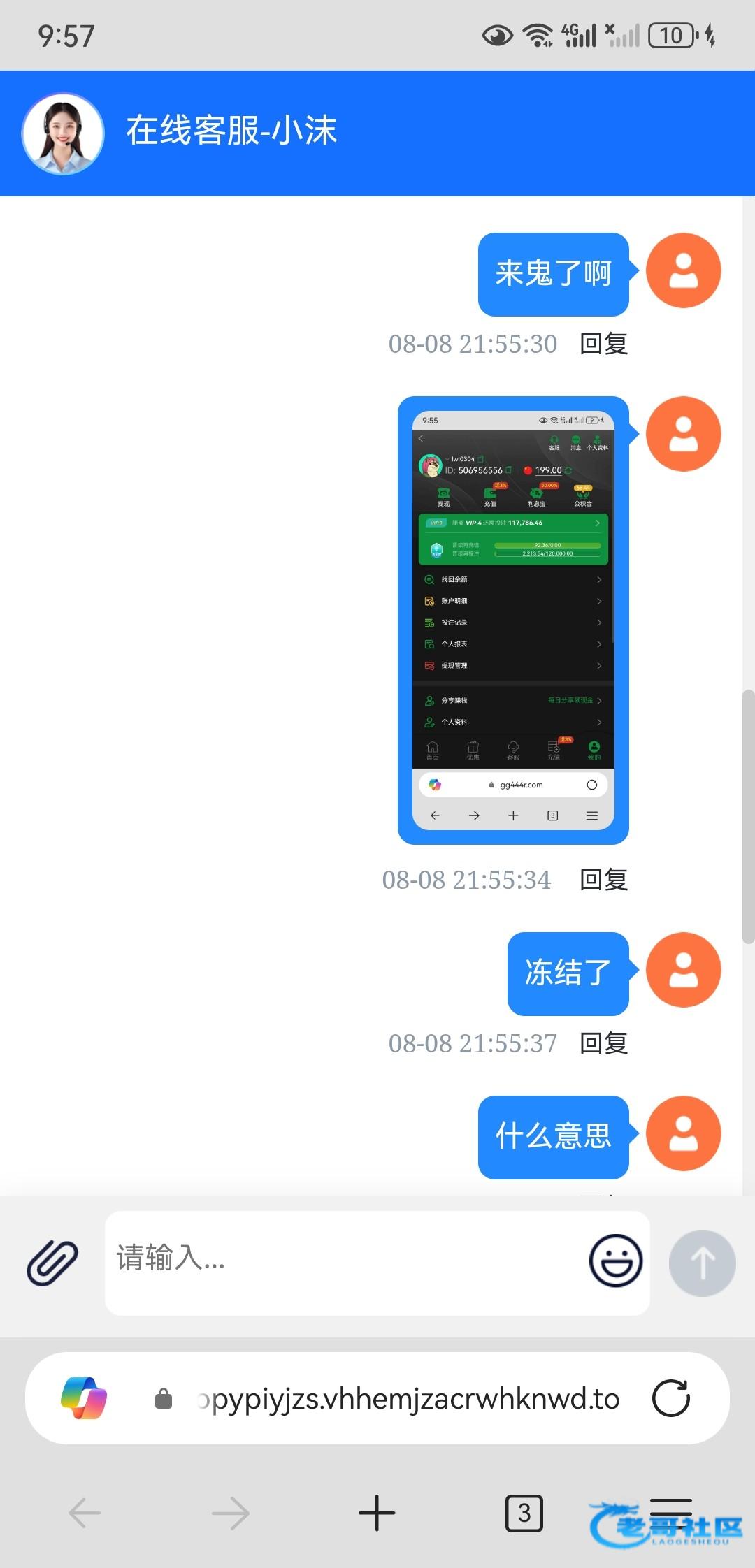The width and height of the screenshot is (755, 1568).
Task: Reply to the 21:55:34 image message
Action: click(x=604, y=880)
